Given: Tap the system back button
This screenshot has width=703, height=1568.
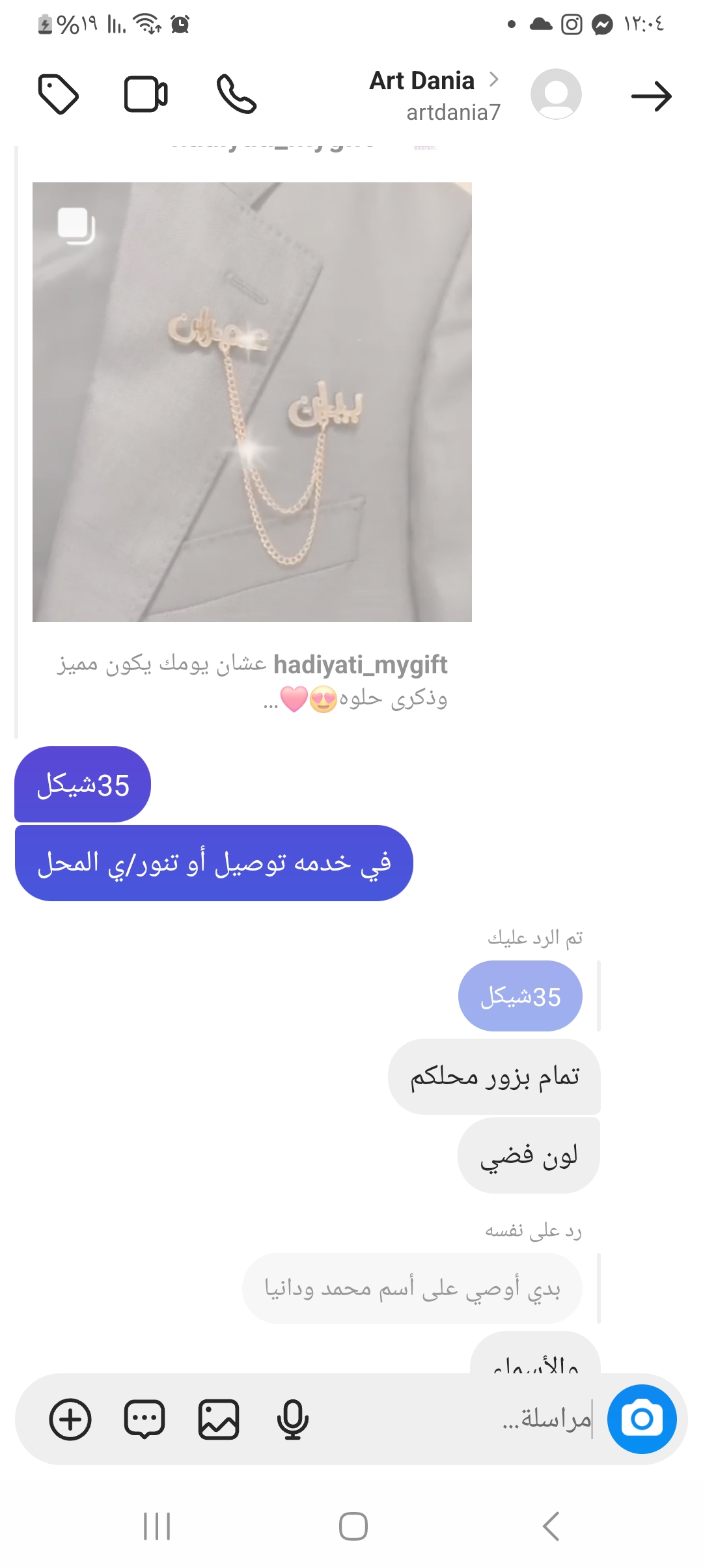Looking at the screenshot, I should tap(551, 1526).
